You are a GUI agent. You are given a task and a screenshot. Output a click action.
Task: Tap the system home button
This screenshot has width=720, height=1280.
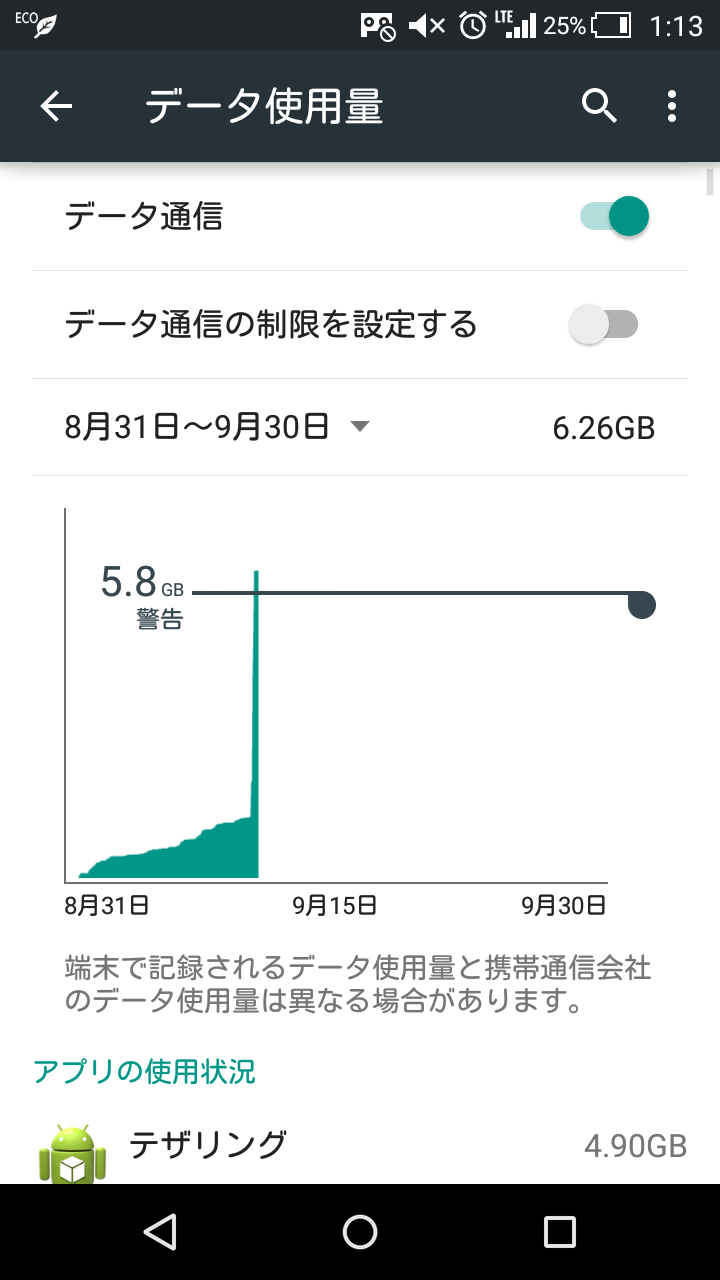360,1232
